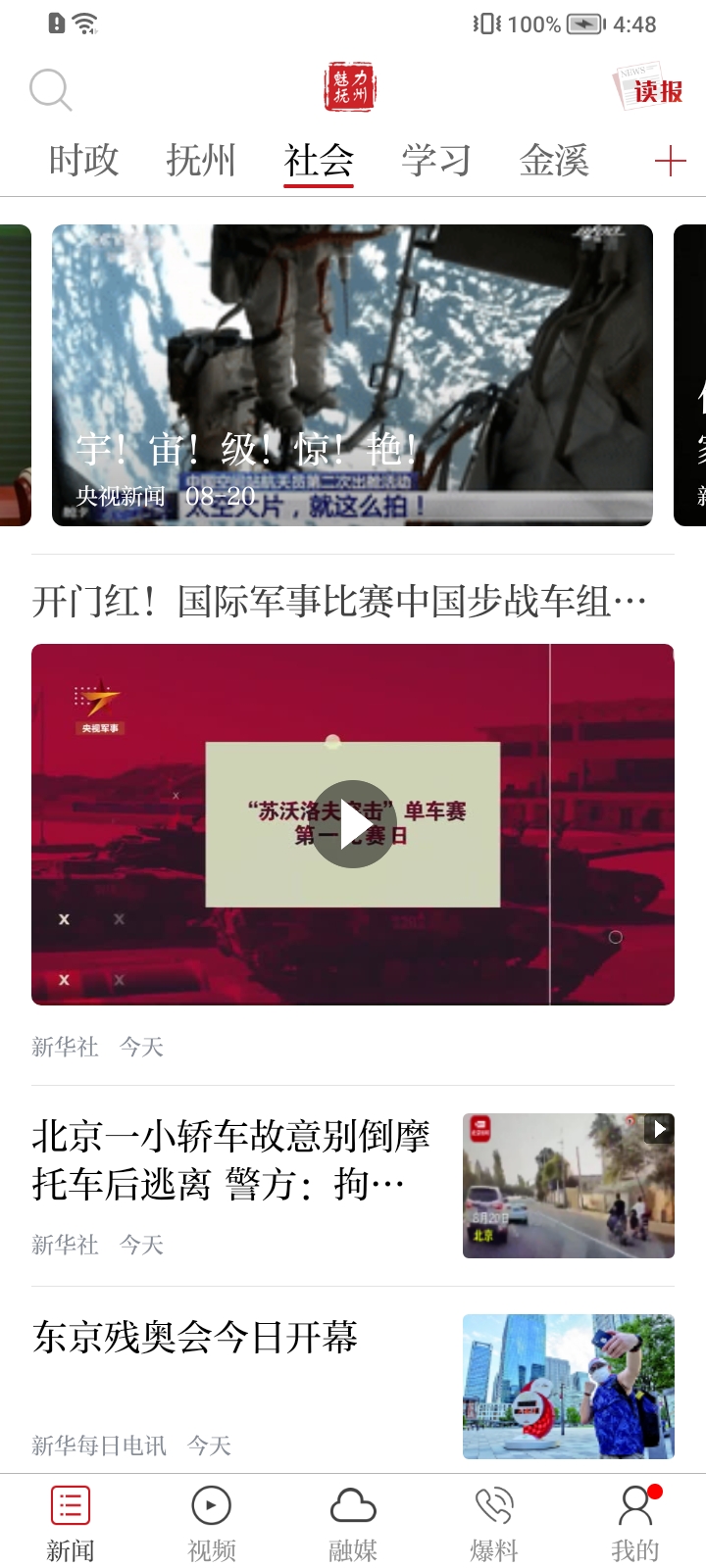Switch to the 抚州 tab

[201, 160]
